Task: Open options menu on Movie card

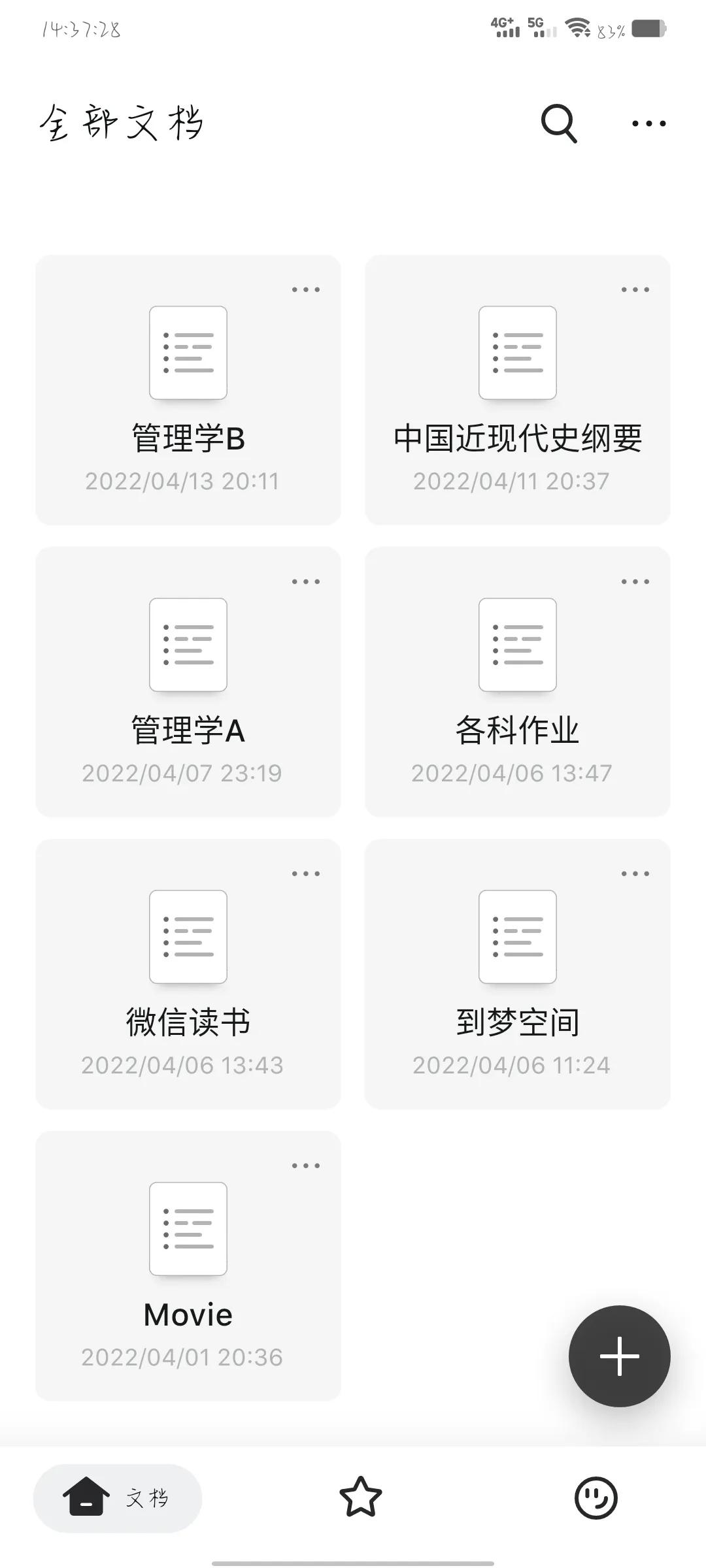Action: click(307, 1164)
